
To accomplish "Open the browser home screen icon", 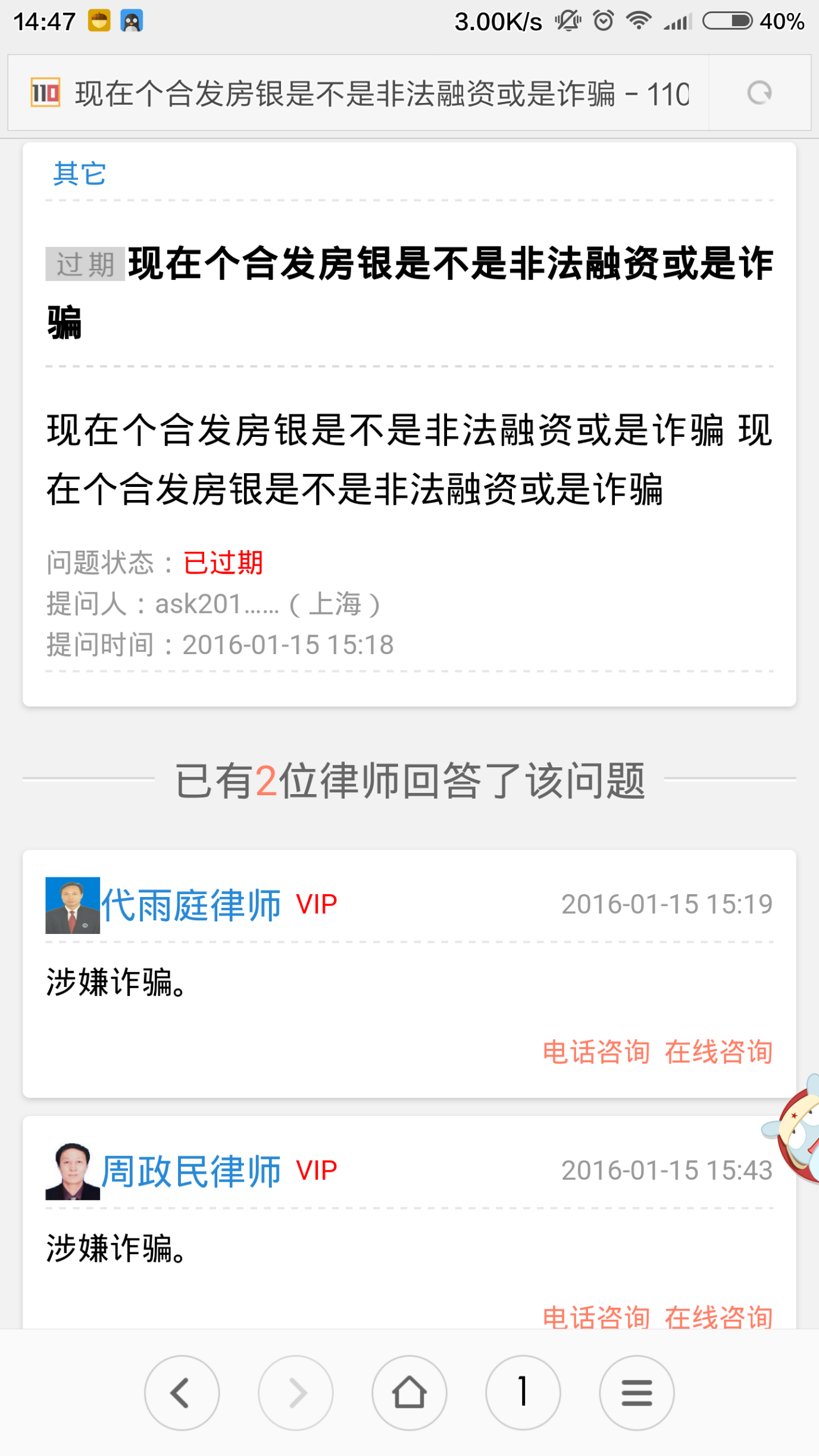I will click(x=409, y=1392).
